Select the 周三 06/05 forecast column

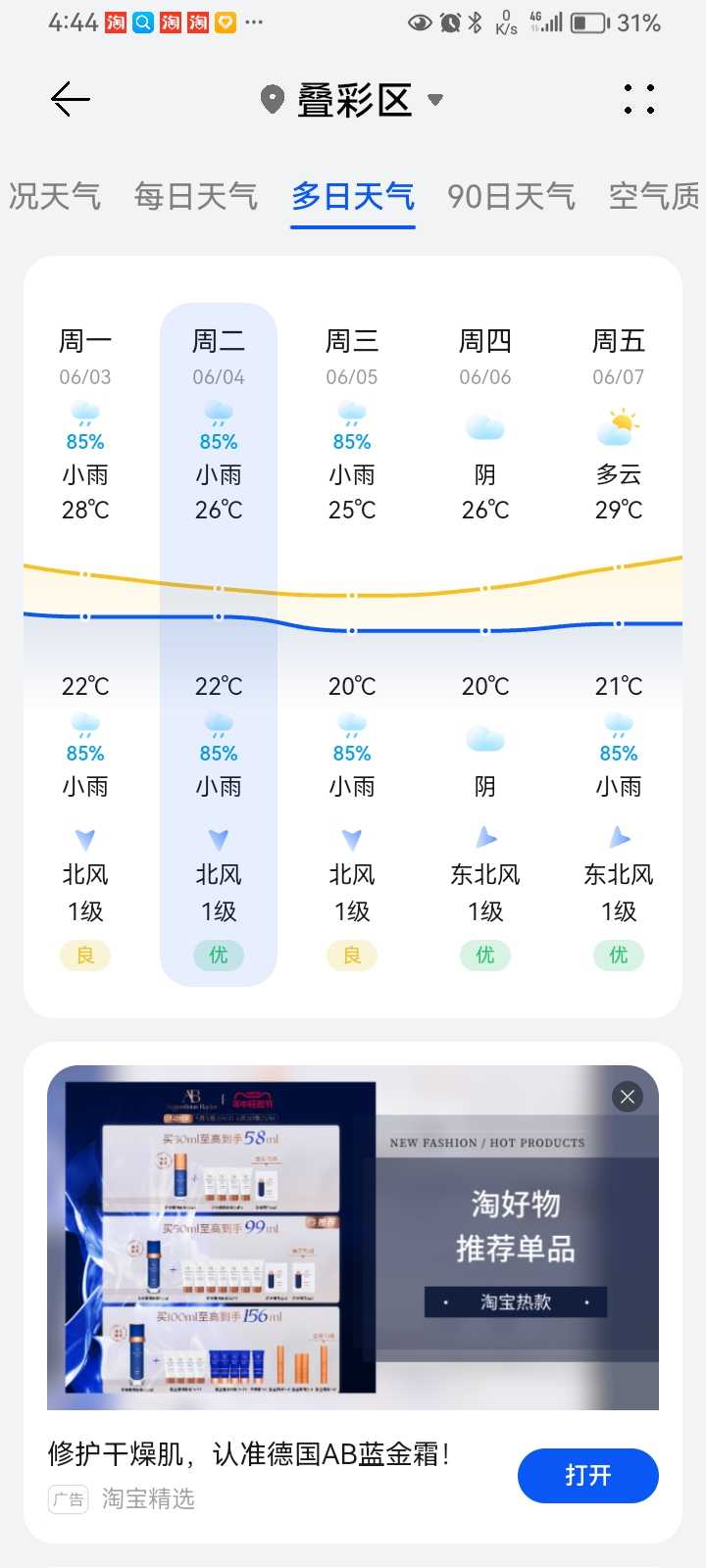[352, 645]
